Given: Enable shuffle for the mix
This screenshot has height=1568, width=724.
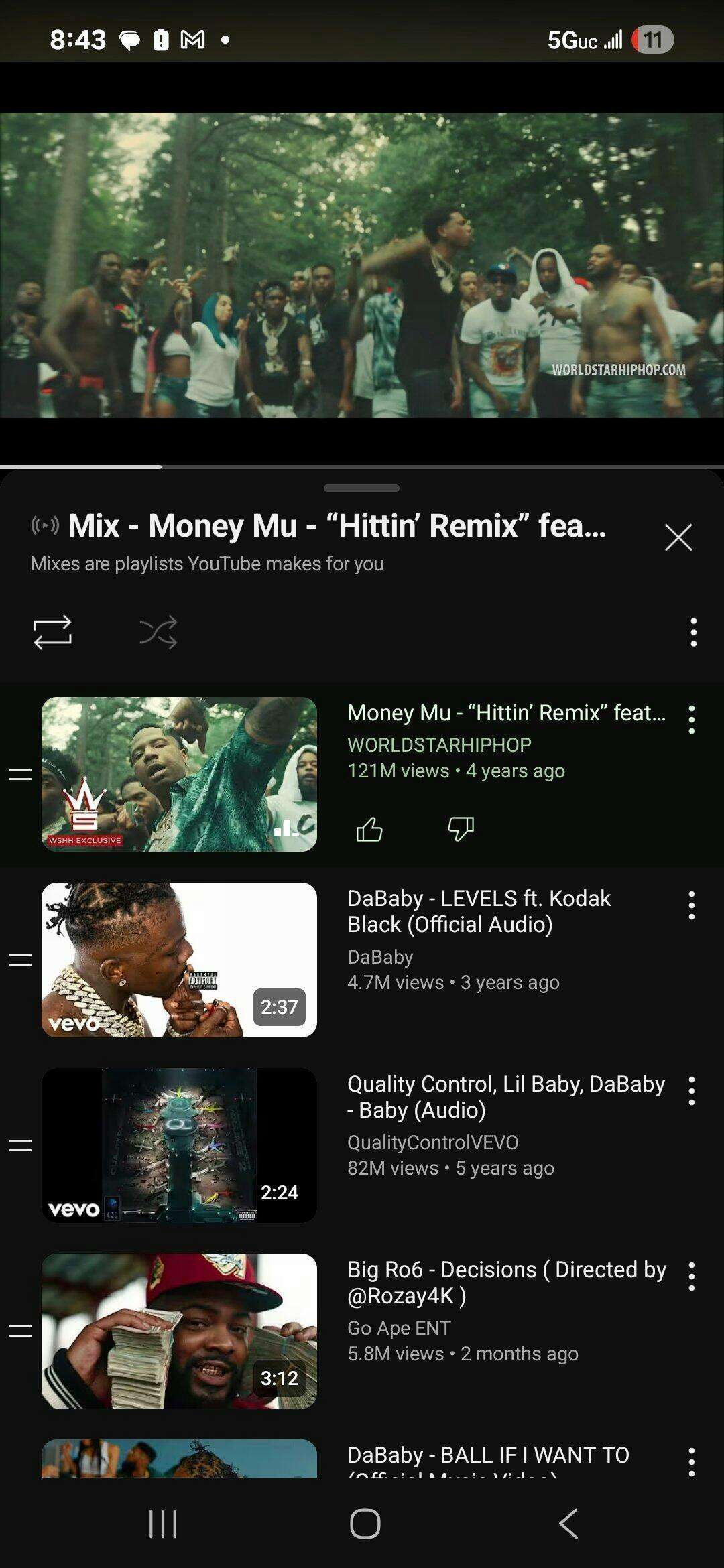Looking at the screenshot, I should tap(158, 632).
